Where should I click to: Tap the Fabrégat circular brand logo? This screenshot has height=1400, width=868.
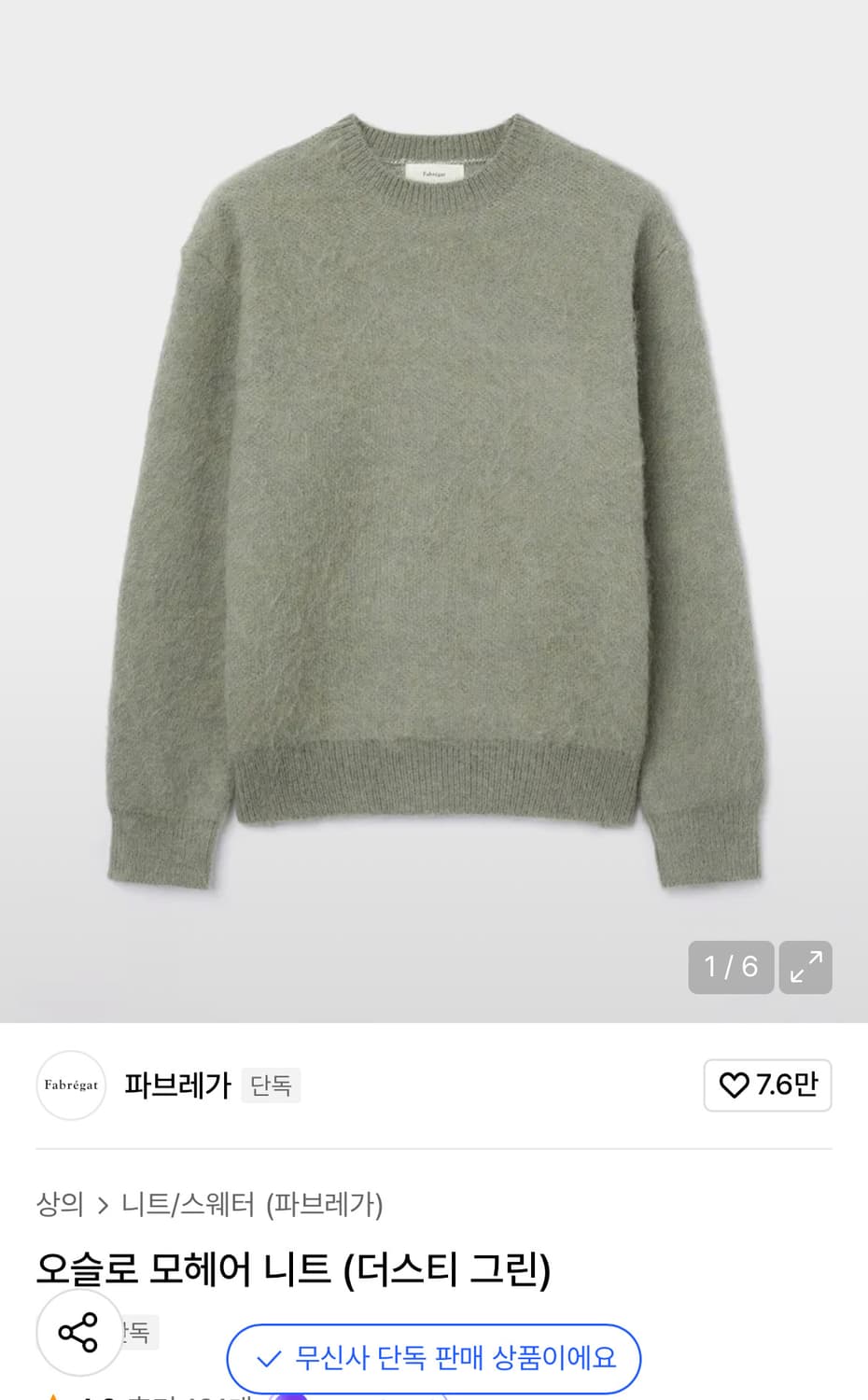71,1085
